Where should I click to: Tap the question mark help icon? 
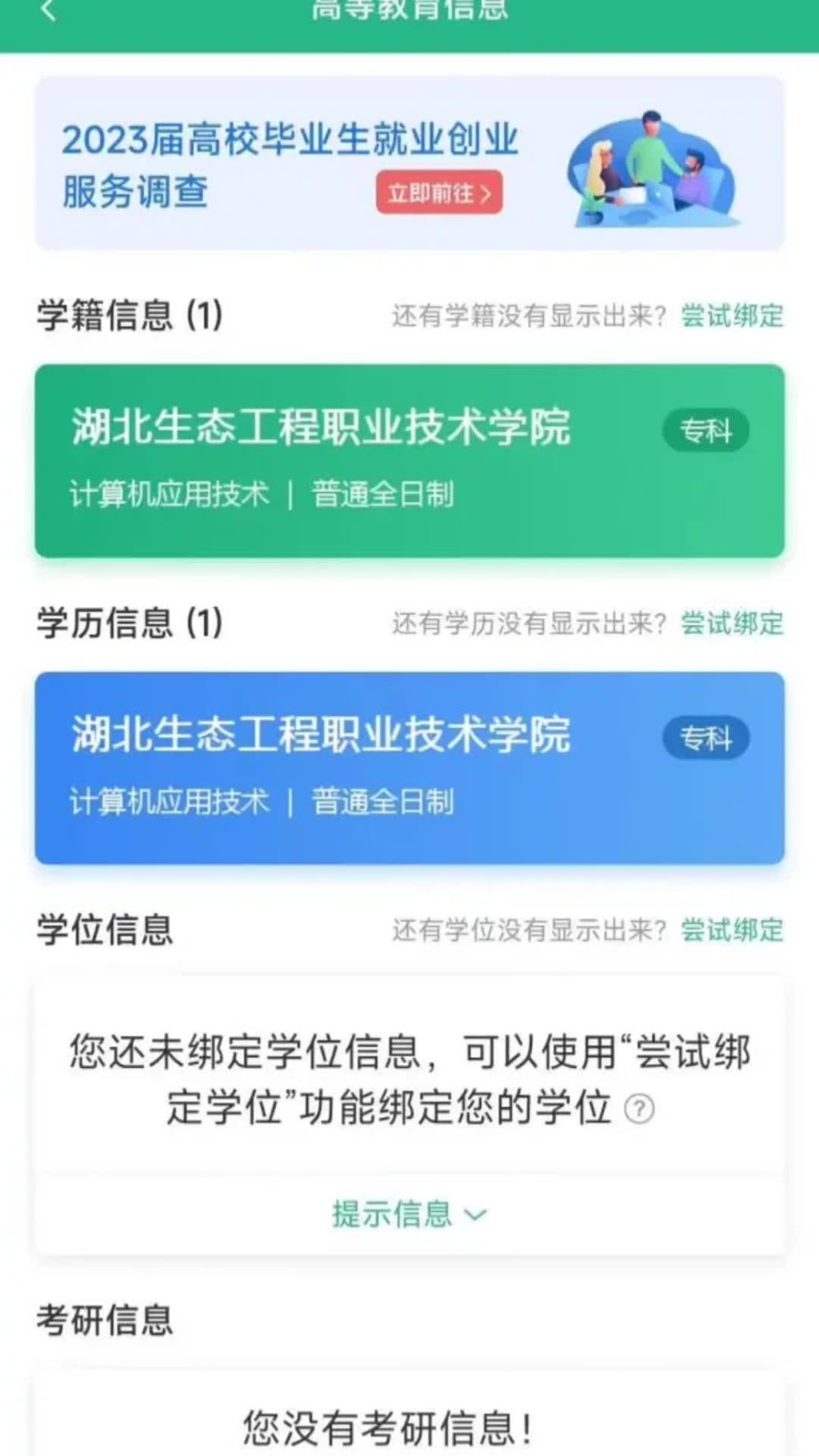click(639, 1109)
